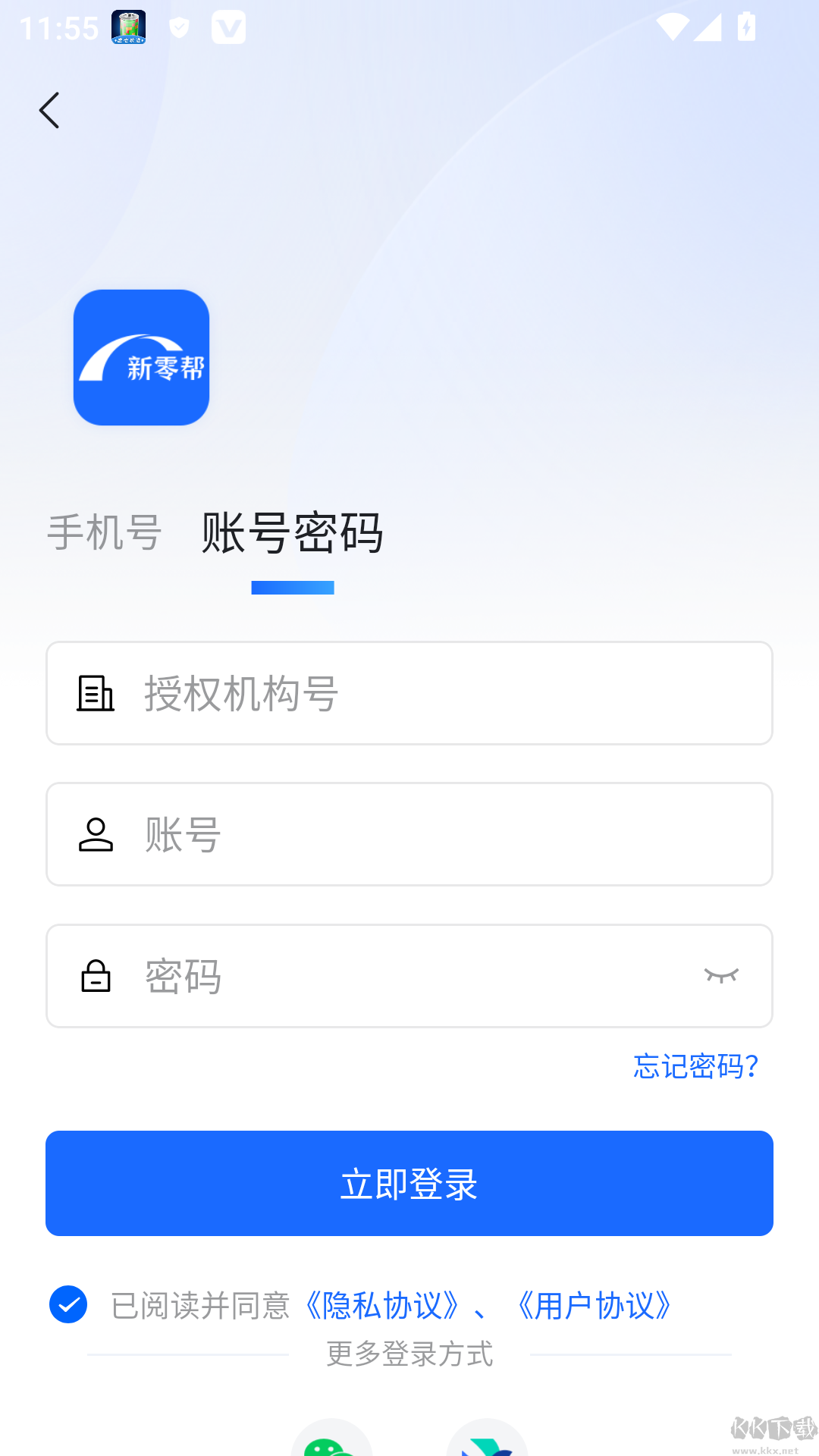Switch to the 手机号 tab

click(103, 533)
